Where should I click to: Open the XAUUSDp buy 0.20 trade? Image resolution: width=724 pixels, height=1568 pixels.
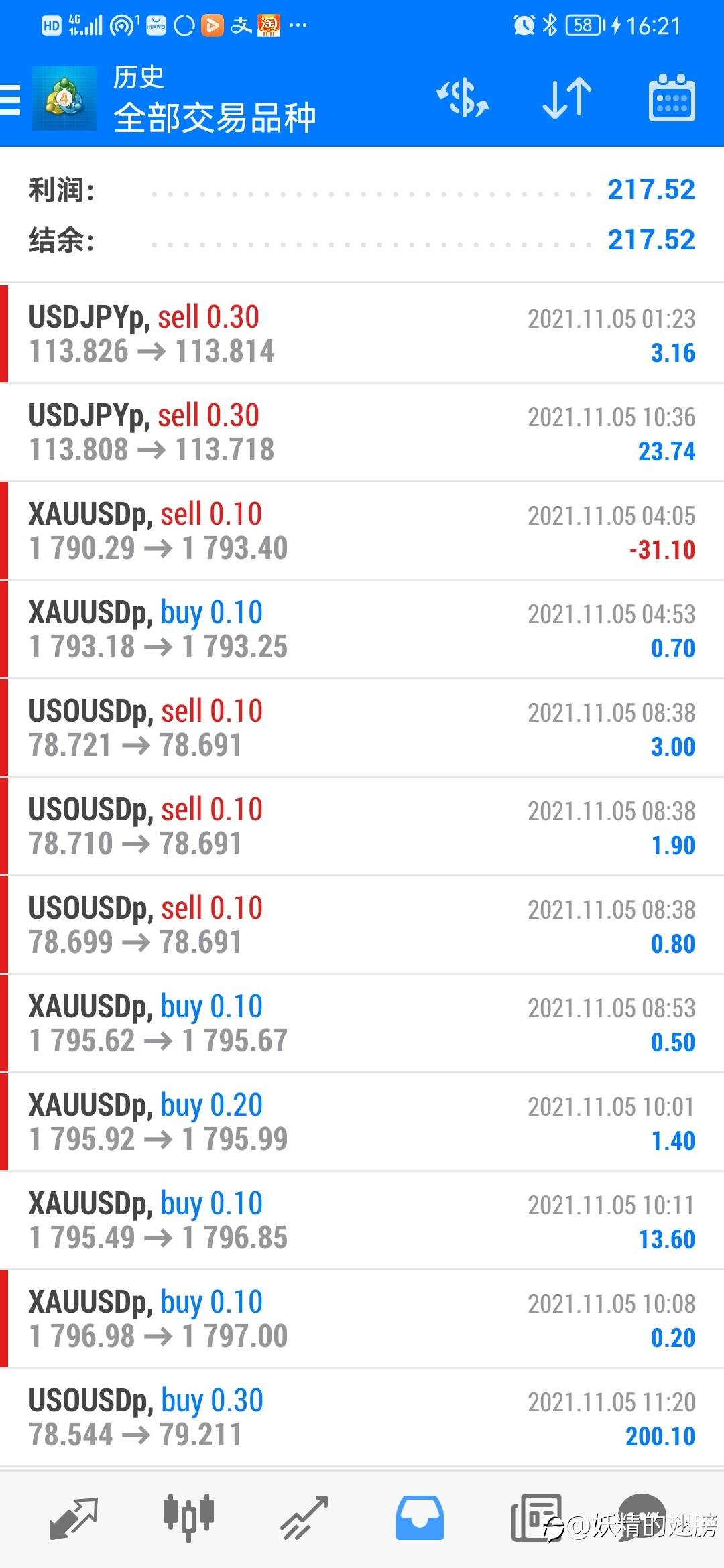tap(362, 1122)
